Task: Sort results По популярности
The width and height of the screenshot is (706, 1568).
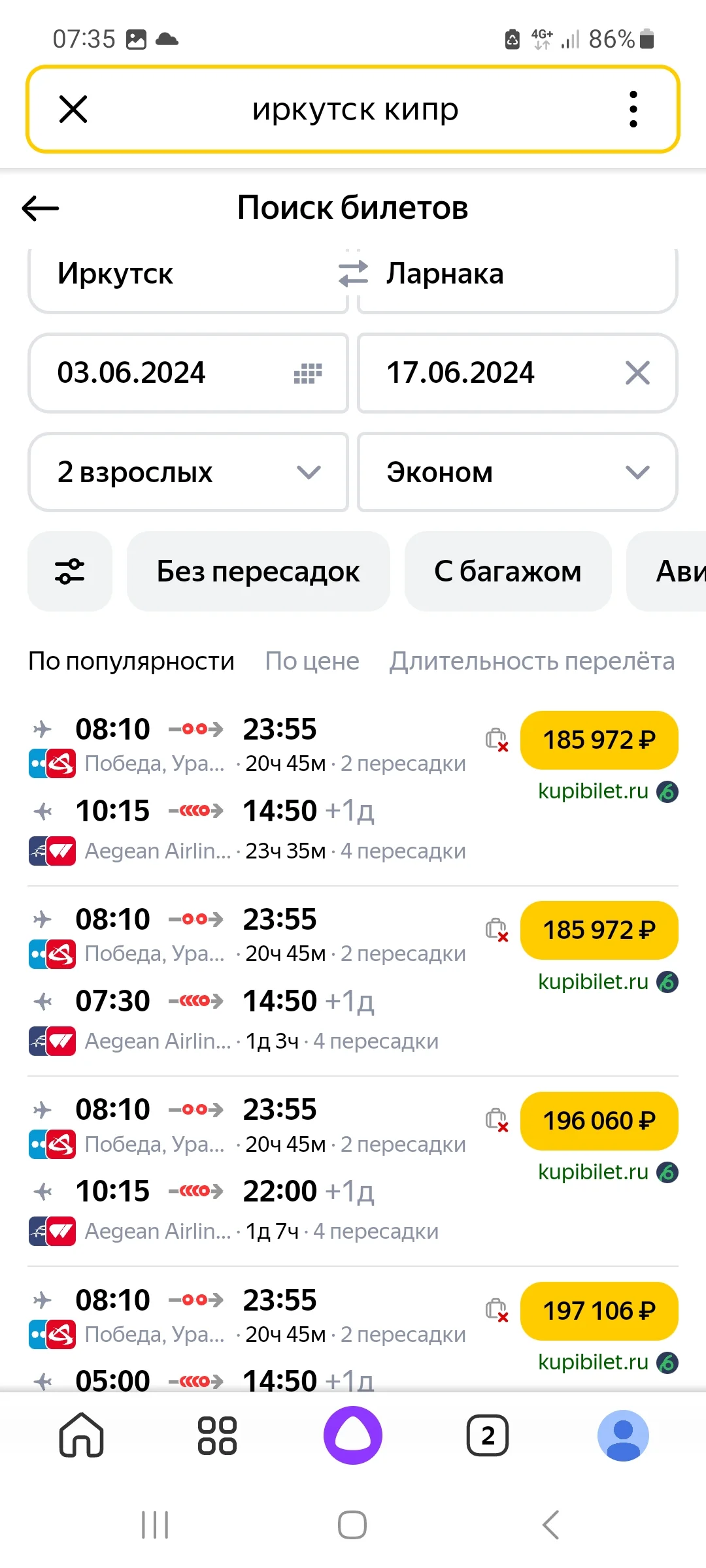Action: click(131, 661)
